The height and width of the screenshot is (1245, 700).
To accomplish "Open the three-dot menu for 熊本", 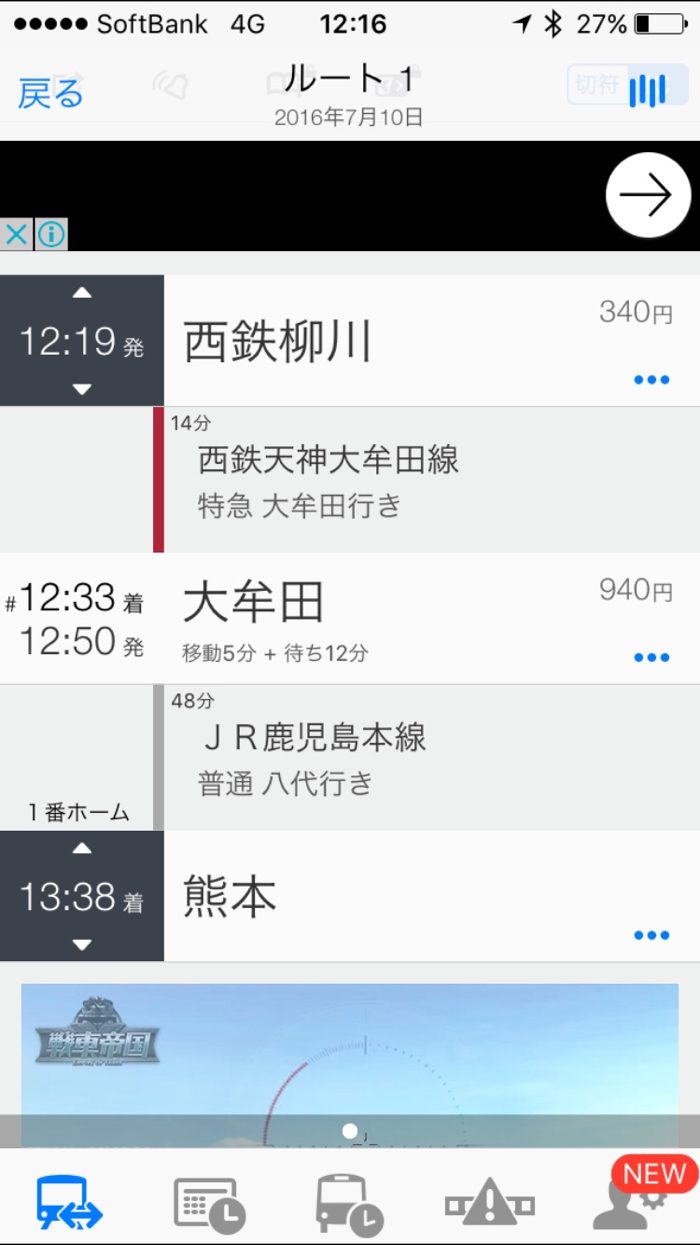I will (651, 936).
